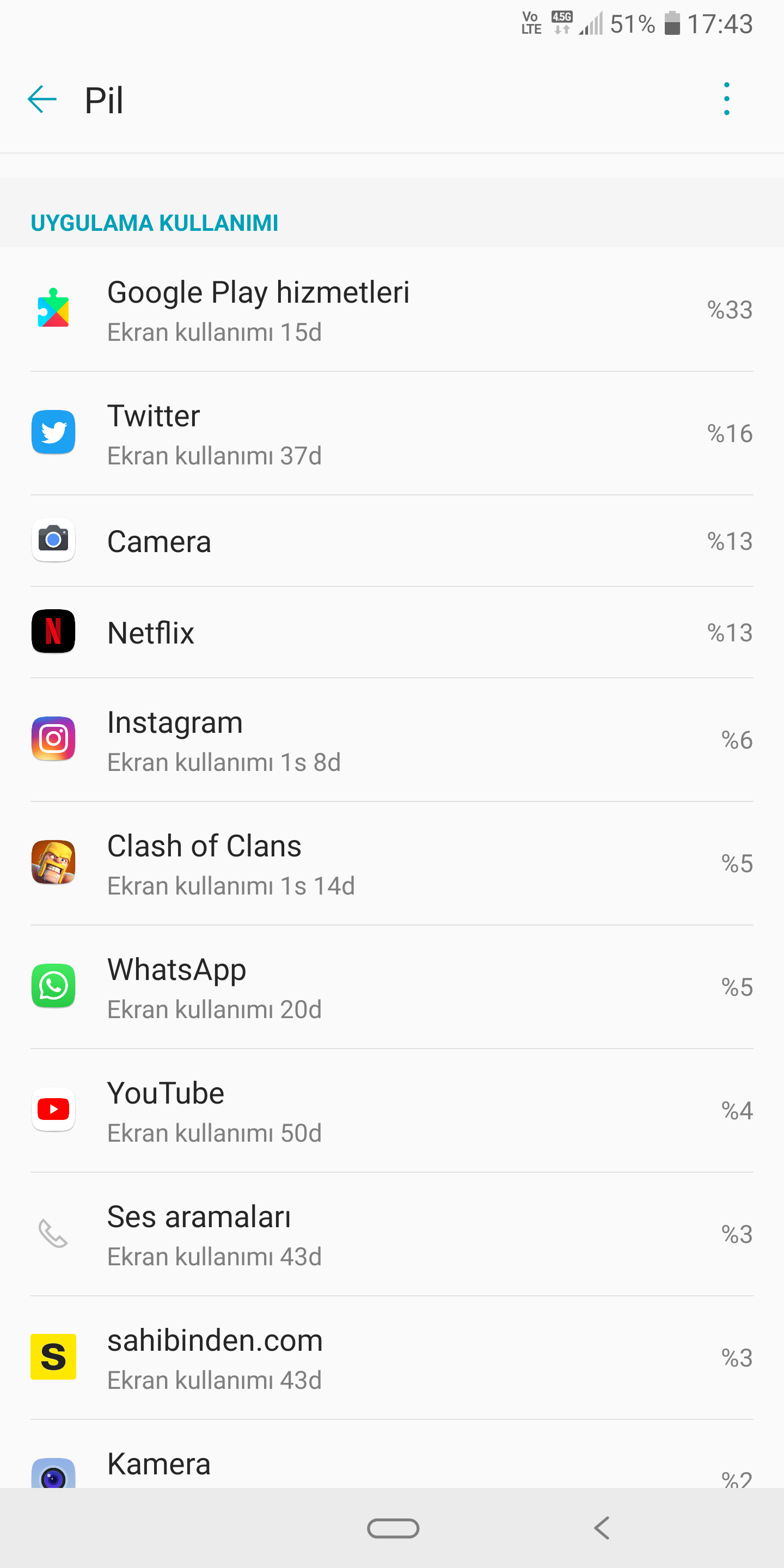View YouTube battery consumption
Viewport: 784px width, 1568px height.
point(391,1111)
